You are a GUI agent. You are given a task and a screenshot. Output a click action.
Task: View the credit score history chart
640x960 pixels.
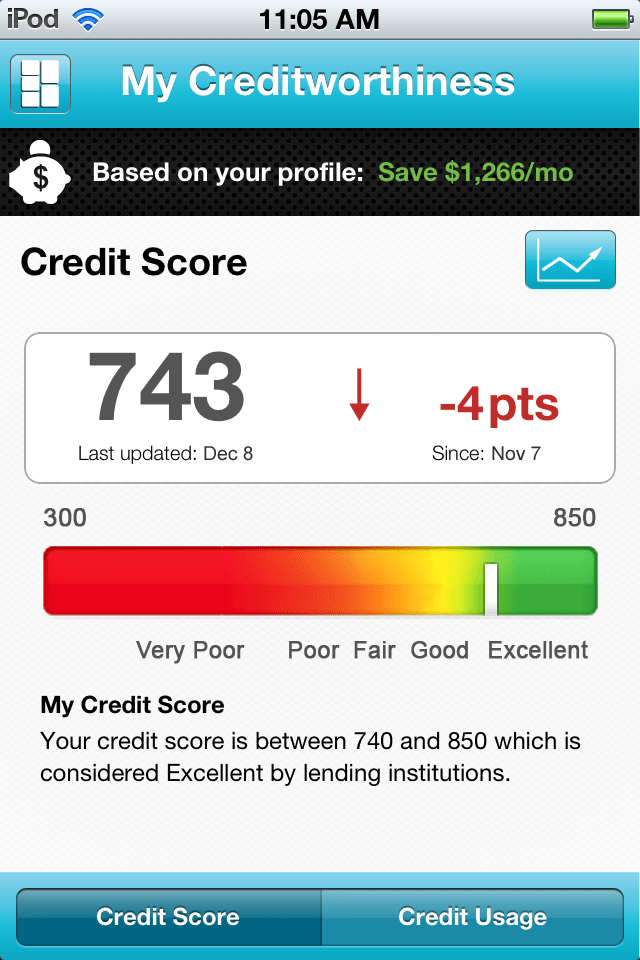pos(570,260)
